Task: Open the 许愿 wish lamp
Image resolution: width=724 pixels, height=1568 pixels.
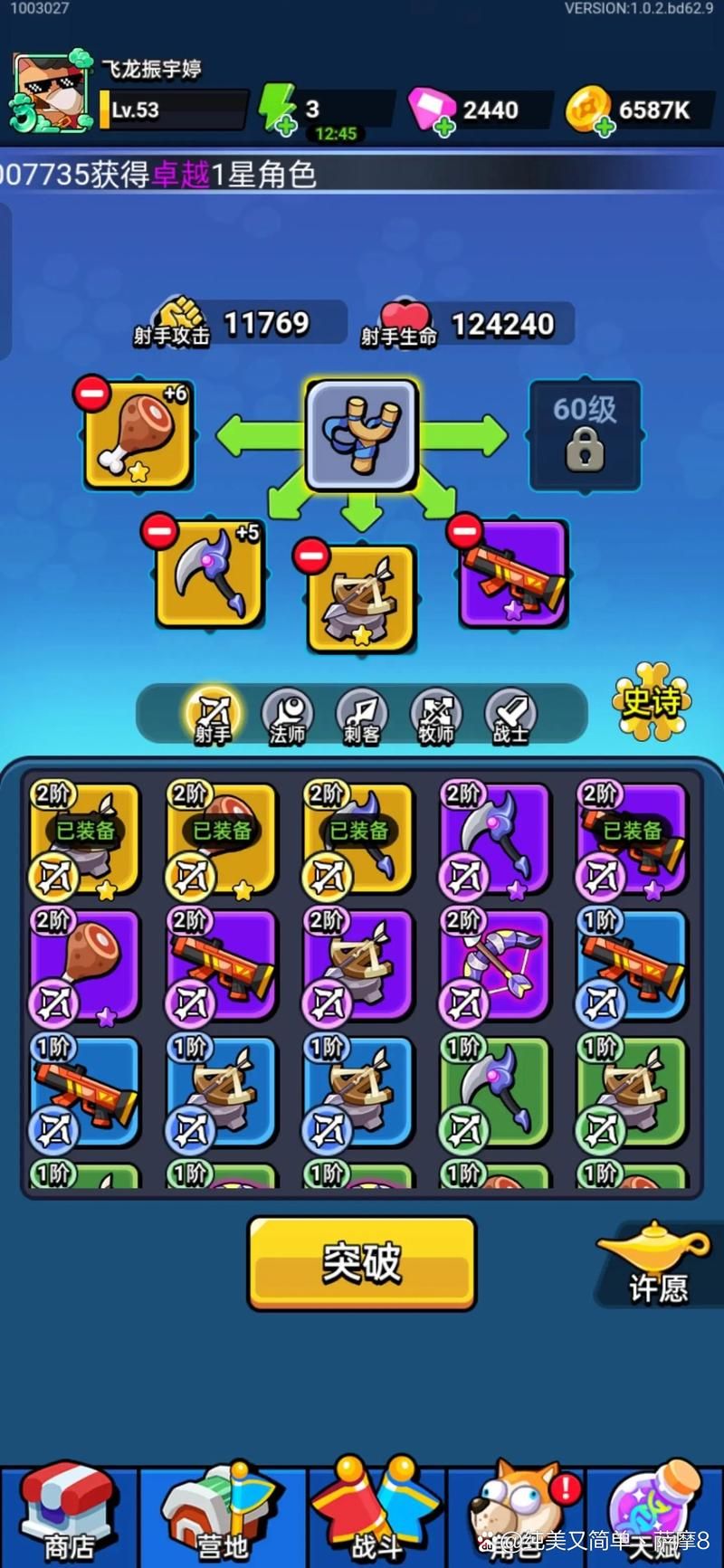Action: (657, 1264)
